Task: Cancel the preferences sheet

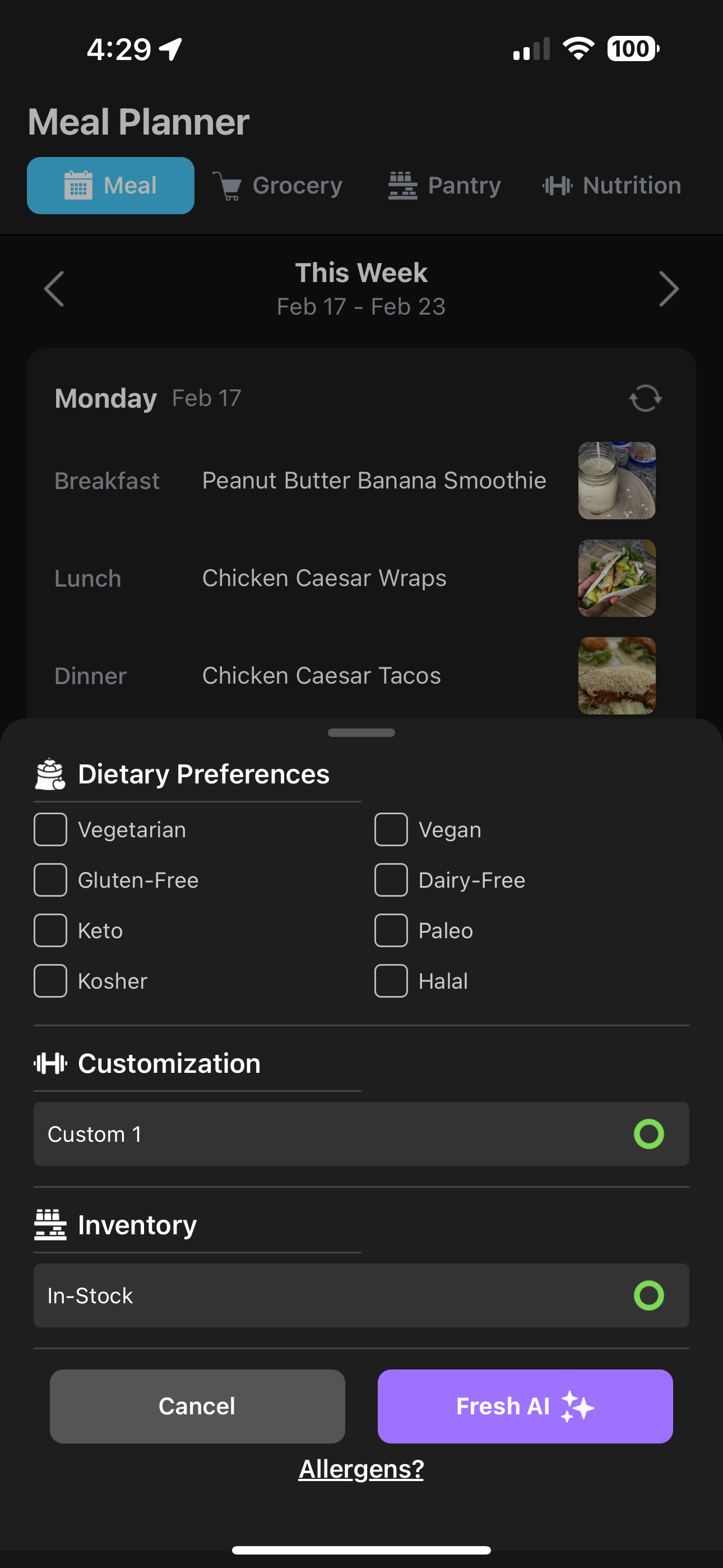Action: [x=197, y=1406]
